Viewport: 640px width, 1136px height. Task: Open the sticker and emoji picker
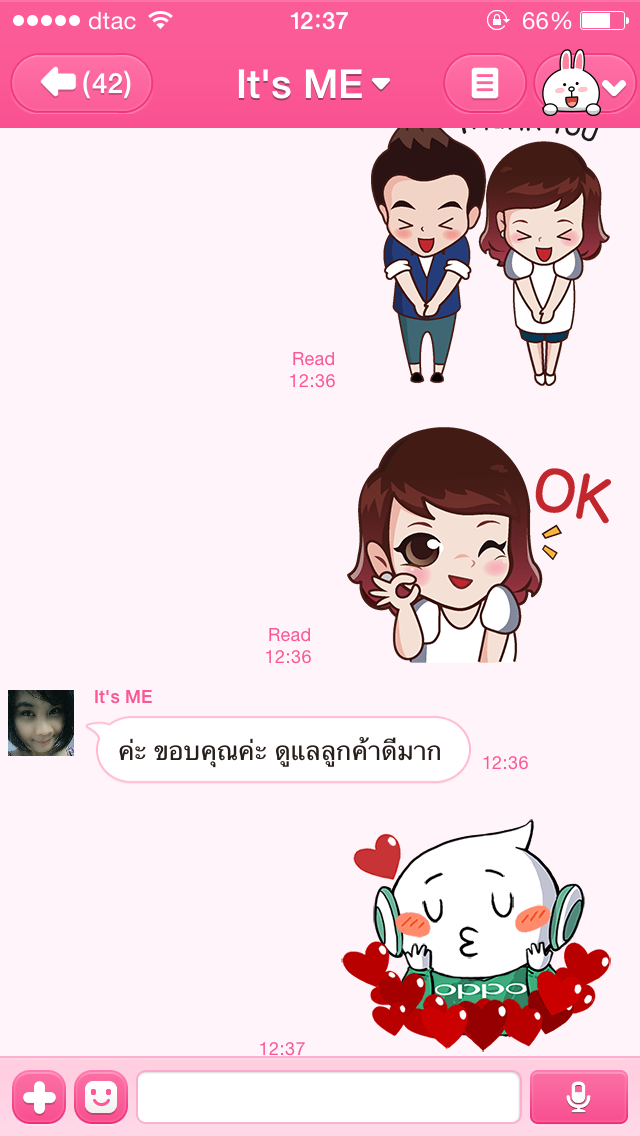[101, 1097]
